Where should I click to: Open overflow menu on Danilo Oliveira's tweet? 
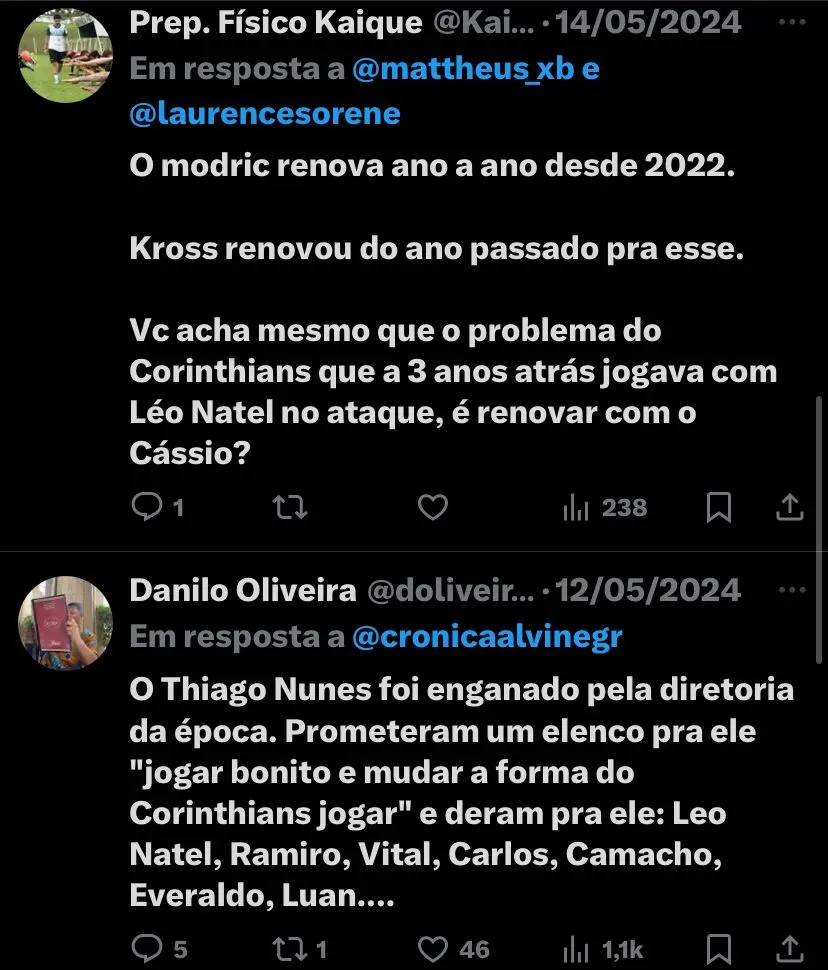[791, 590]
